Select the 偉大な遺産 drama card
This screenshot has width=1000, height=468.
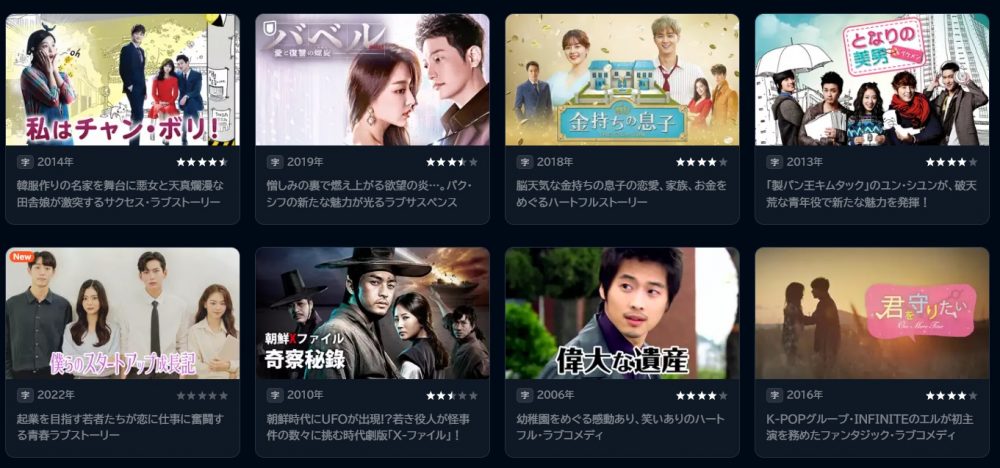click(x=622, y=314)
